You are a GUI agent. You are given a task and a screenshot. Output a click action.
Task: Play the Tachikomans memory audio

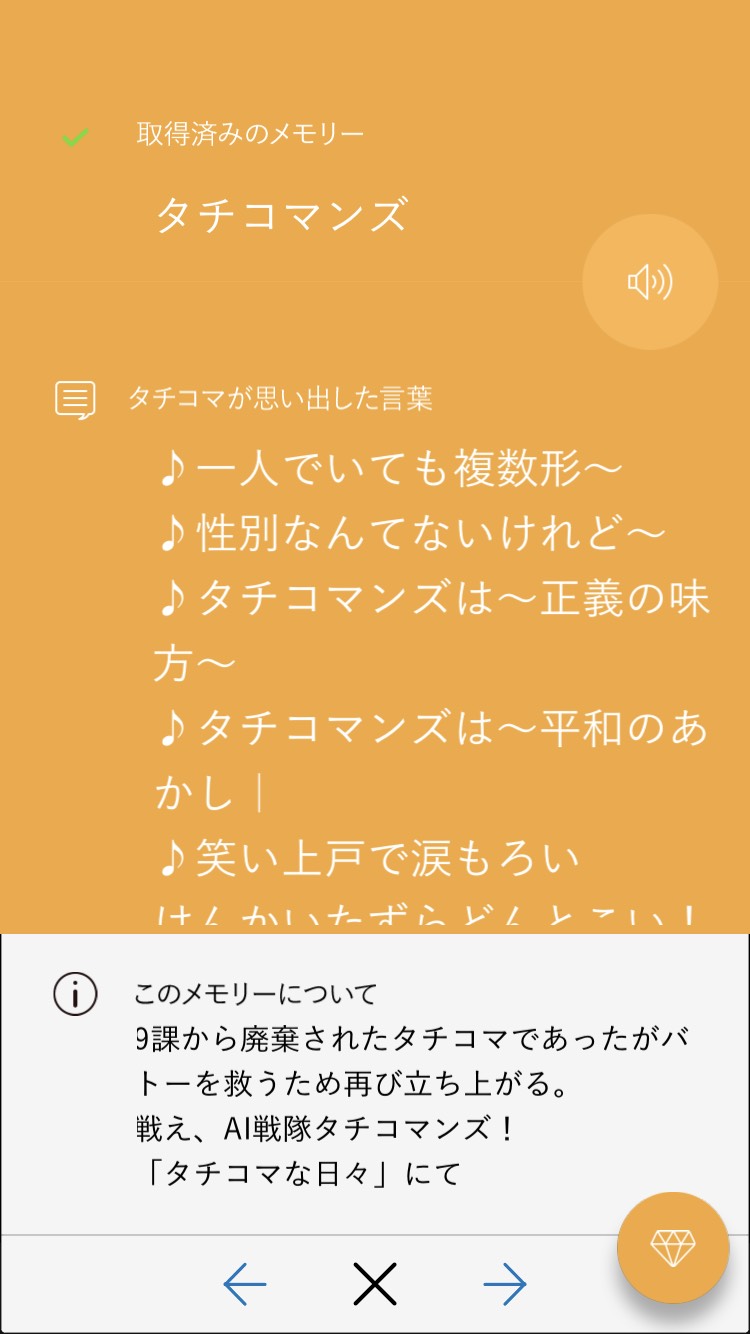(x=650, y=282)
